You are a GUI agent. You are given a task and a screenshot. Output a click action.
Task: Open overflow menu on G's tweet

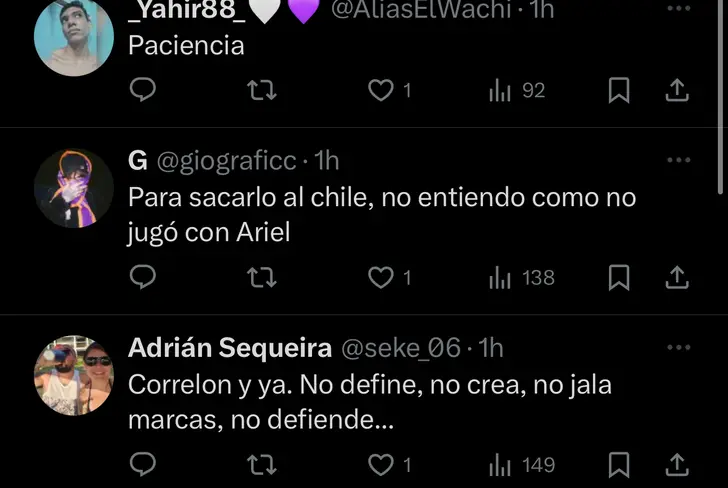(679, 160)
